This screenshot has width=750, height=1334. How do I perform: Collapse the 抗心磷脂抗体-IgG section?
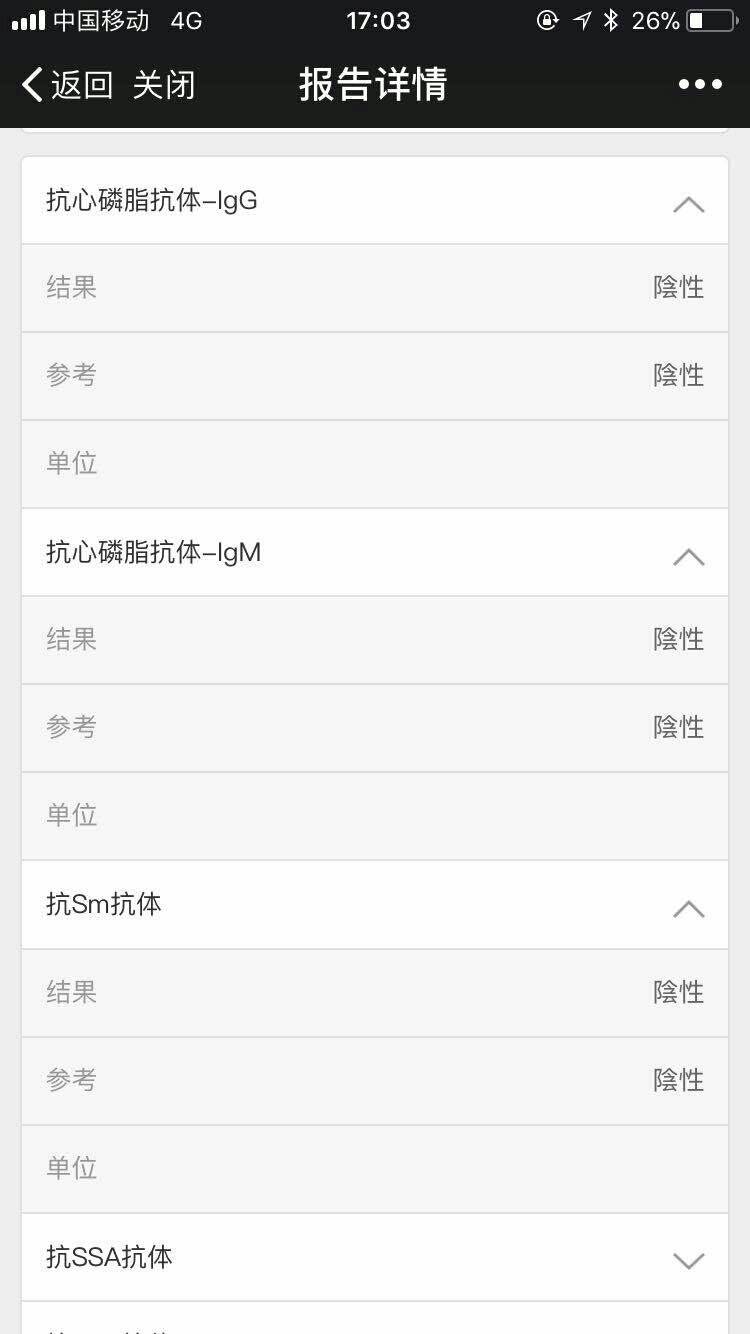click(688, 205)
